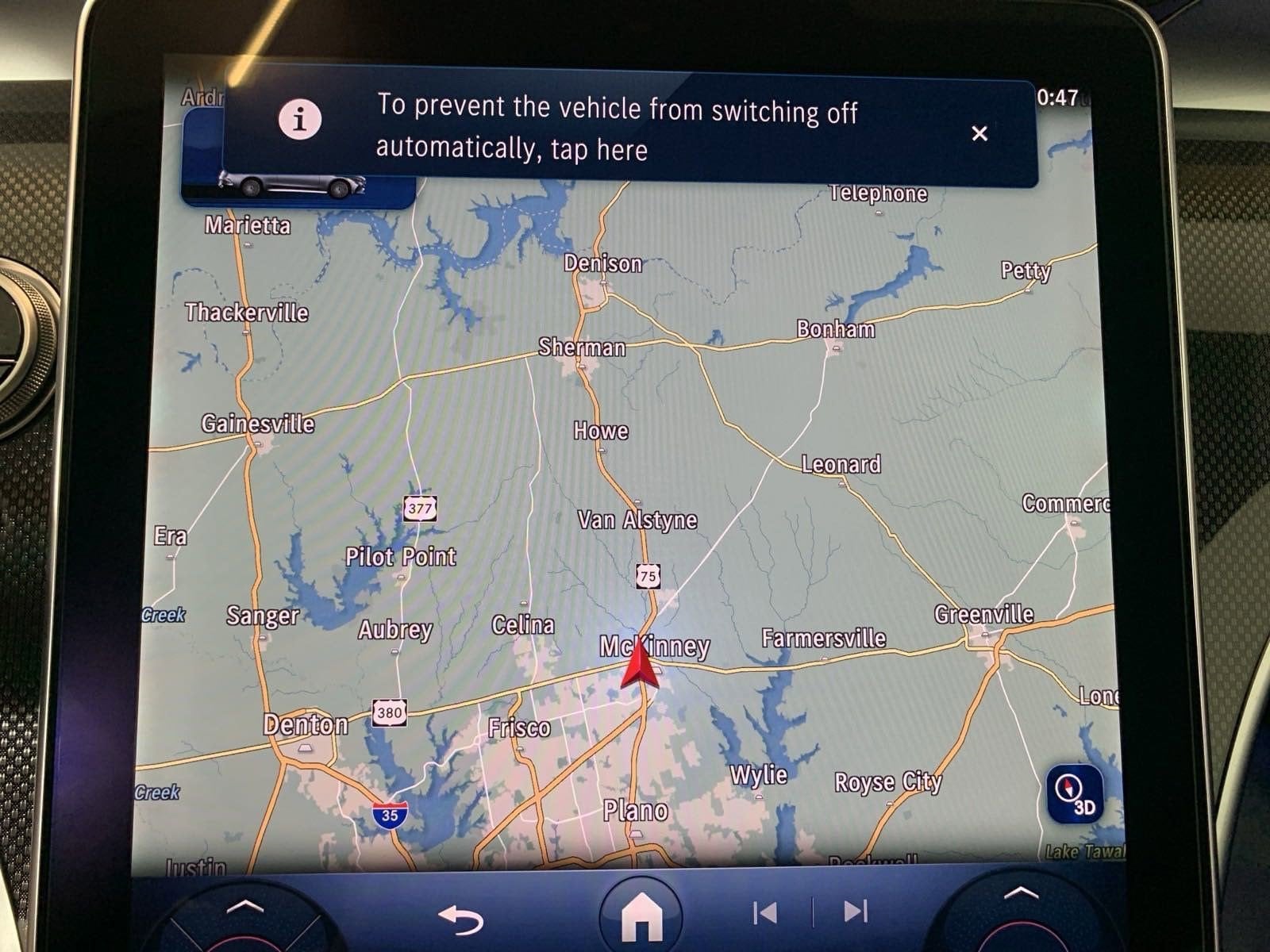Screen dimensions: 1270x952
Task: Dismiss the auto switch-off notification
Action: pyautogui.click(x=979, y=133)
